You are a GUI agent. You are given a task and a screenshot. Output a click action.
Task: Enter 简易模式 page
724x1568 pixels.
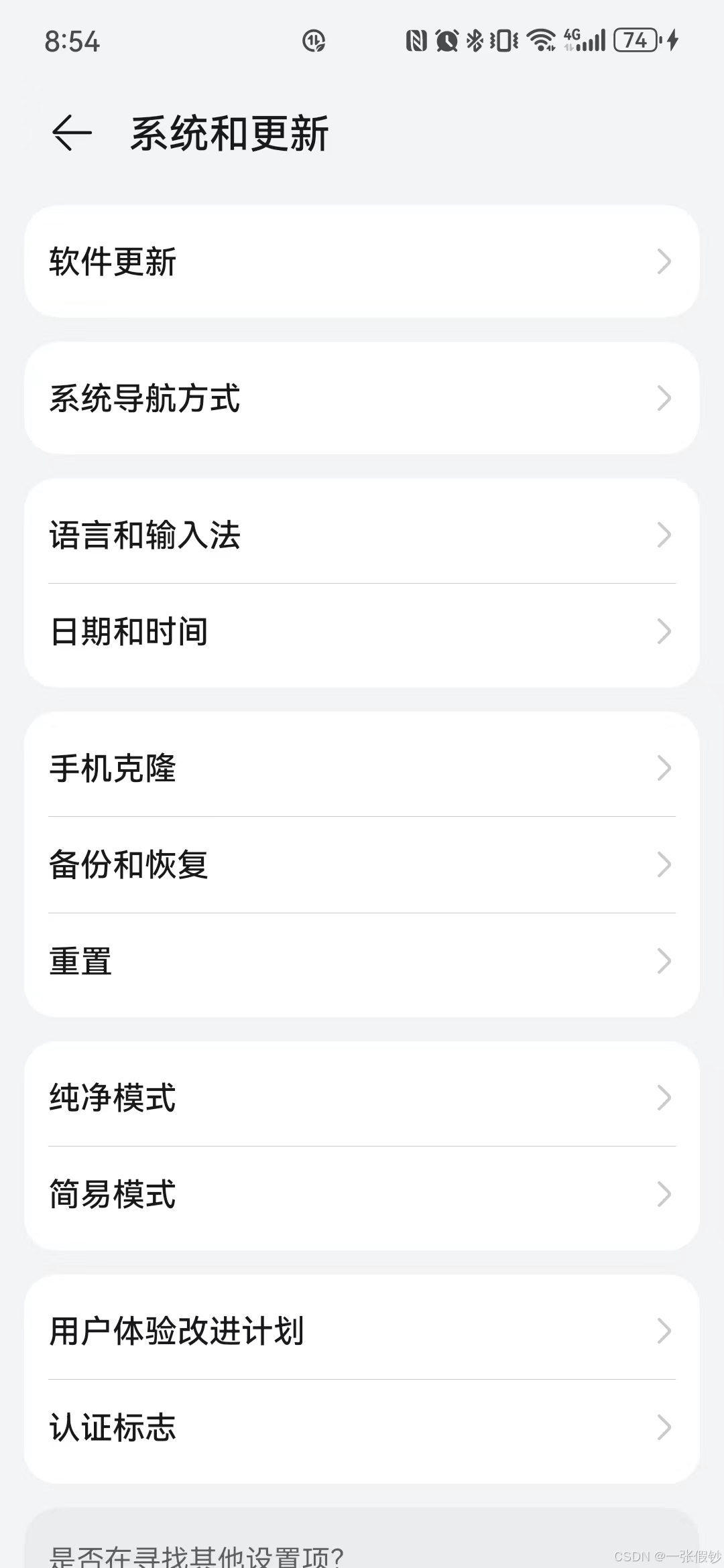tap(362, 1194)
